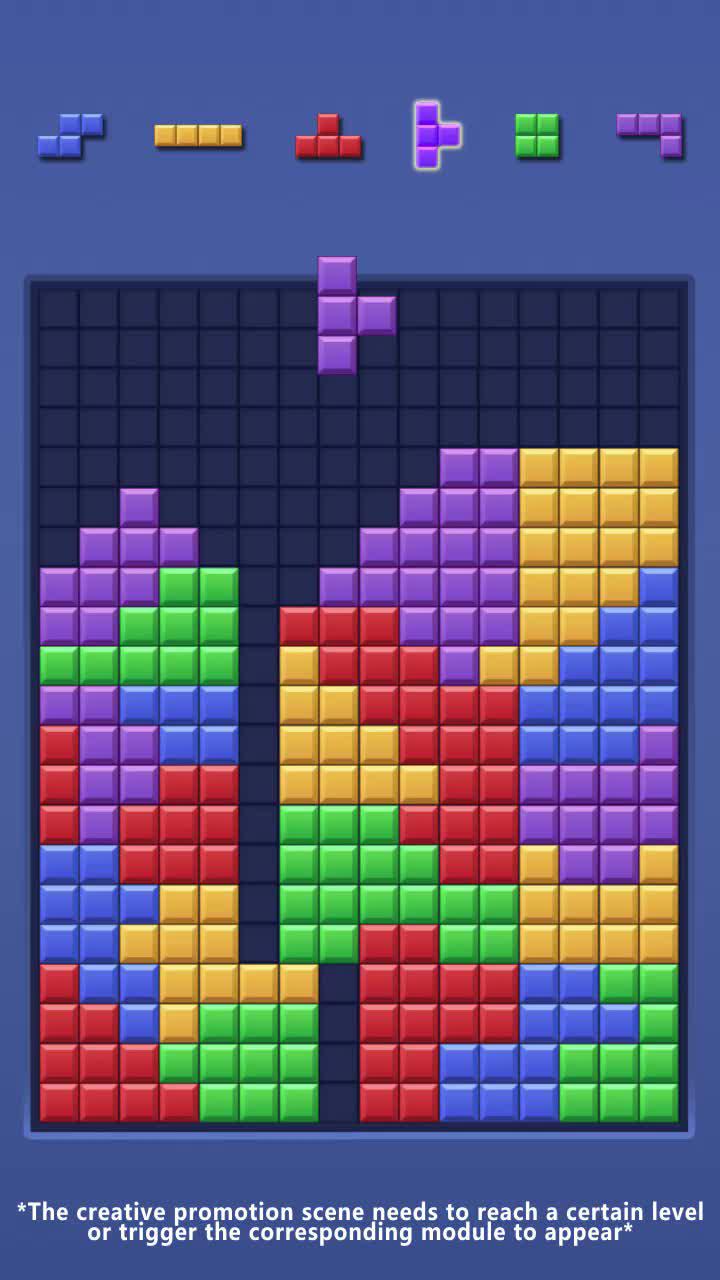This screenshot has width=720, height=1280.
Task: Click the piece selector row
Action: click(360, 135)
